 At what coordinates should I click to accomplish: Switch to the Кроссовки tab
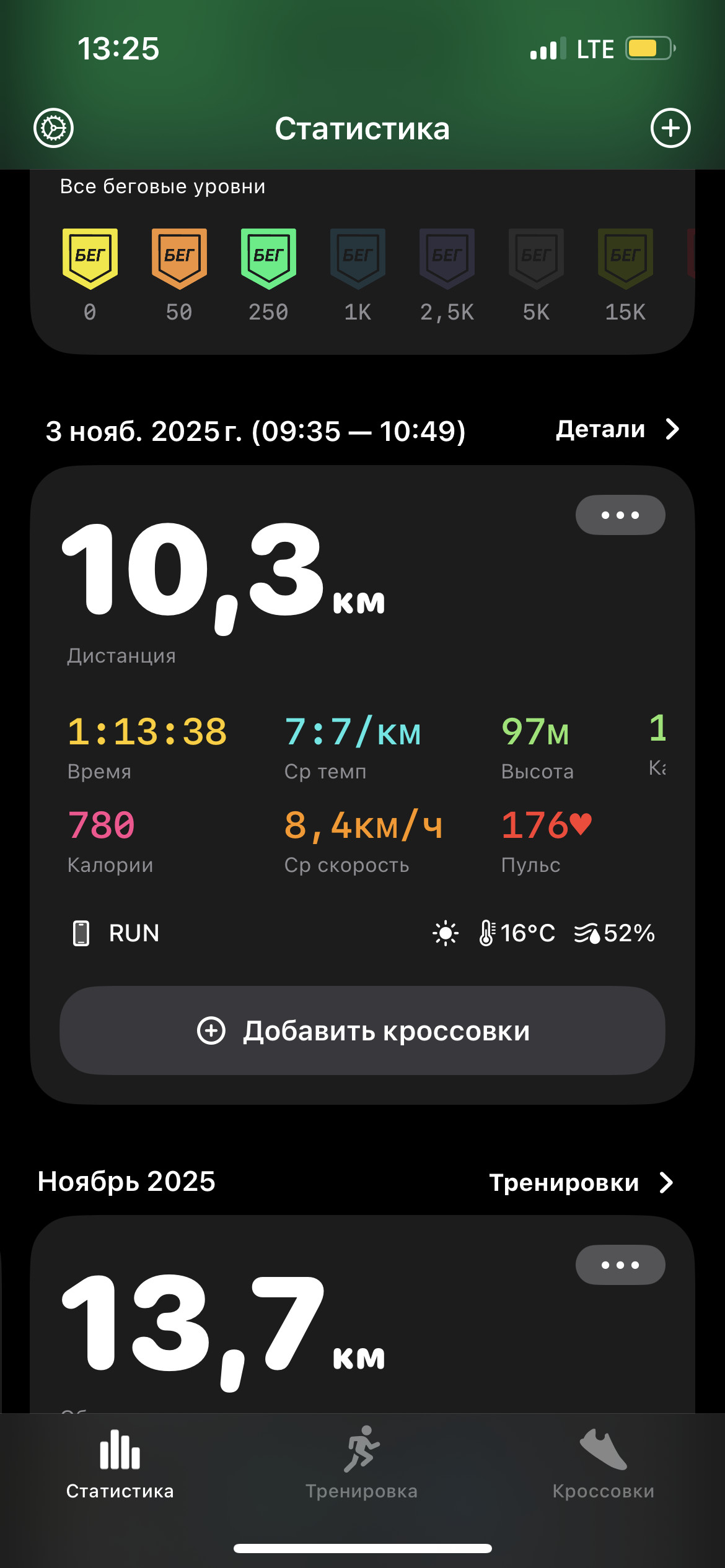[603, 1463]
